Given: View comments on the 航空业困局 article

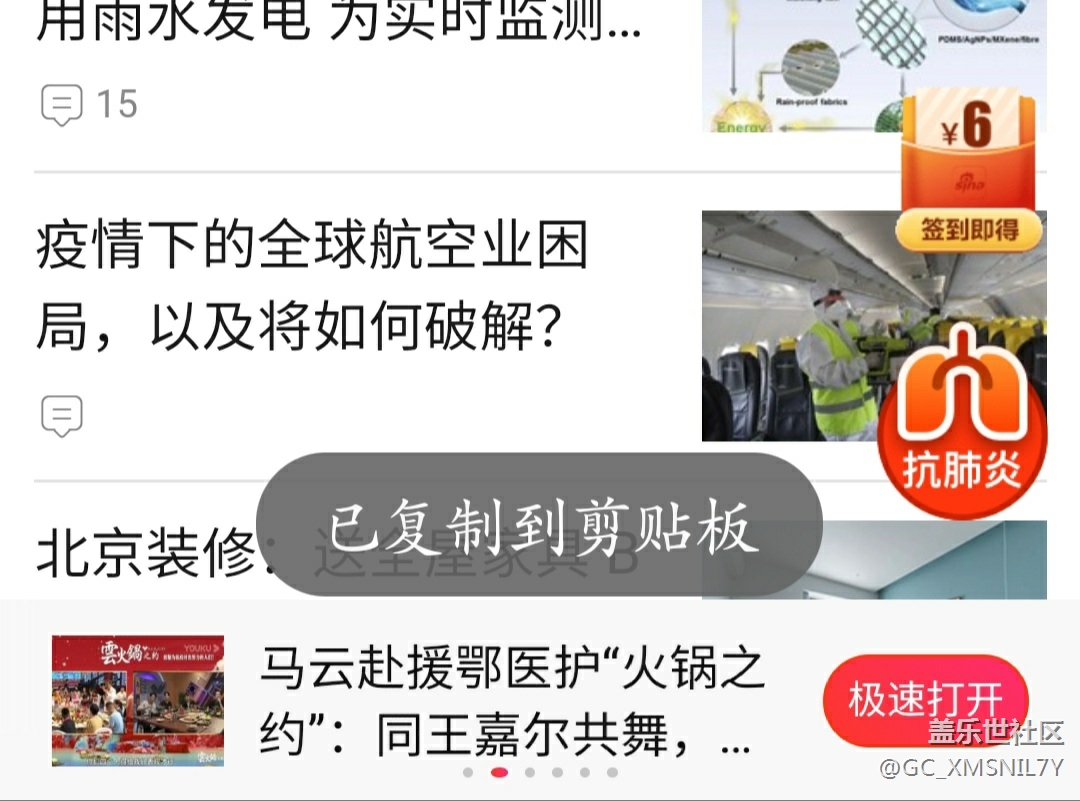Looking at the screenshot, I should pyautogui.click(x=61, y=415).
